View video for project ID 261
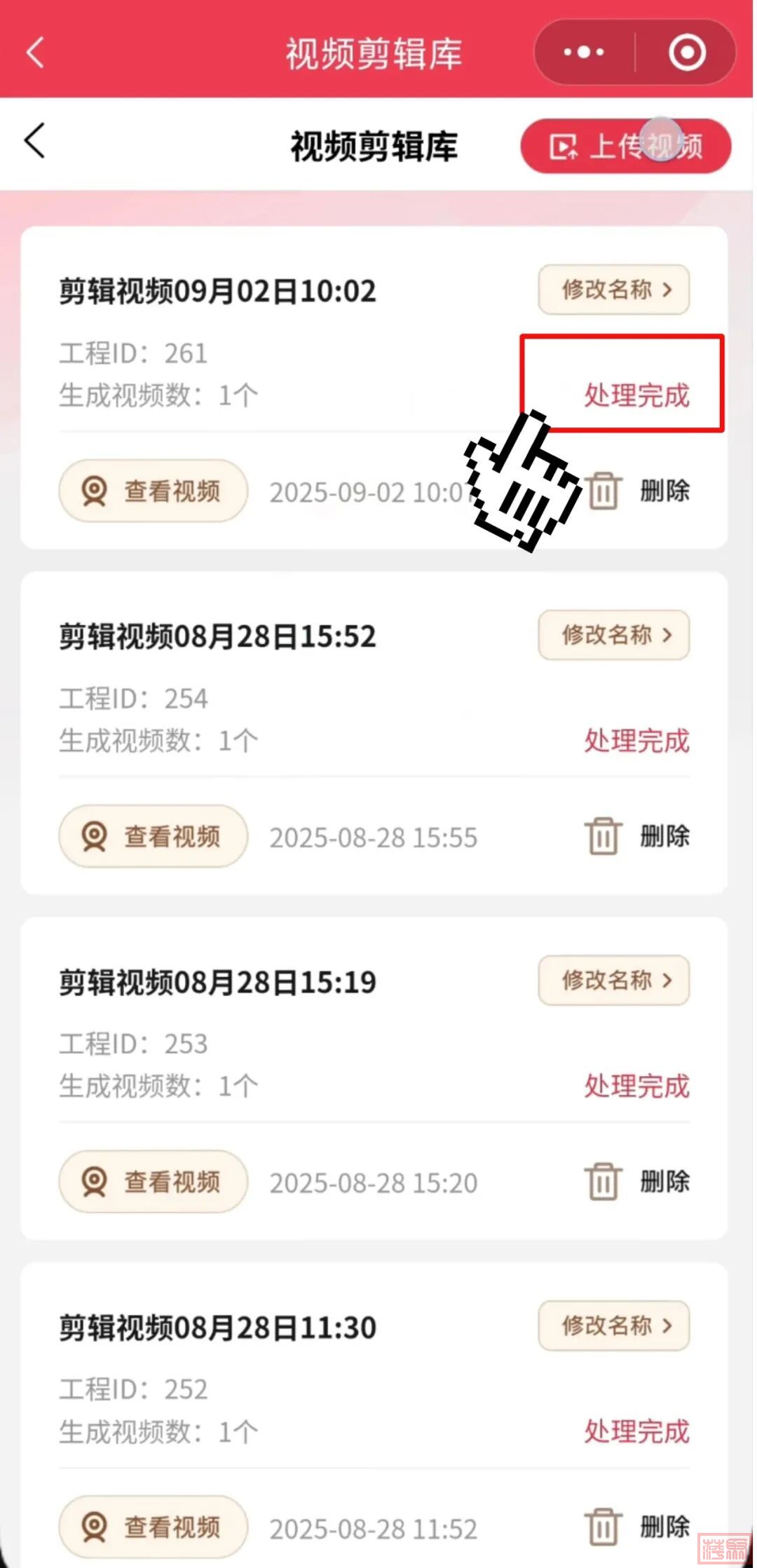The image size is (757, 1568). pos(153,491)
